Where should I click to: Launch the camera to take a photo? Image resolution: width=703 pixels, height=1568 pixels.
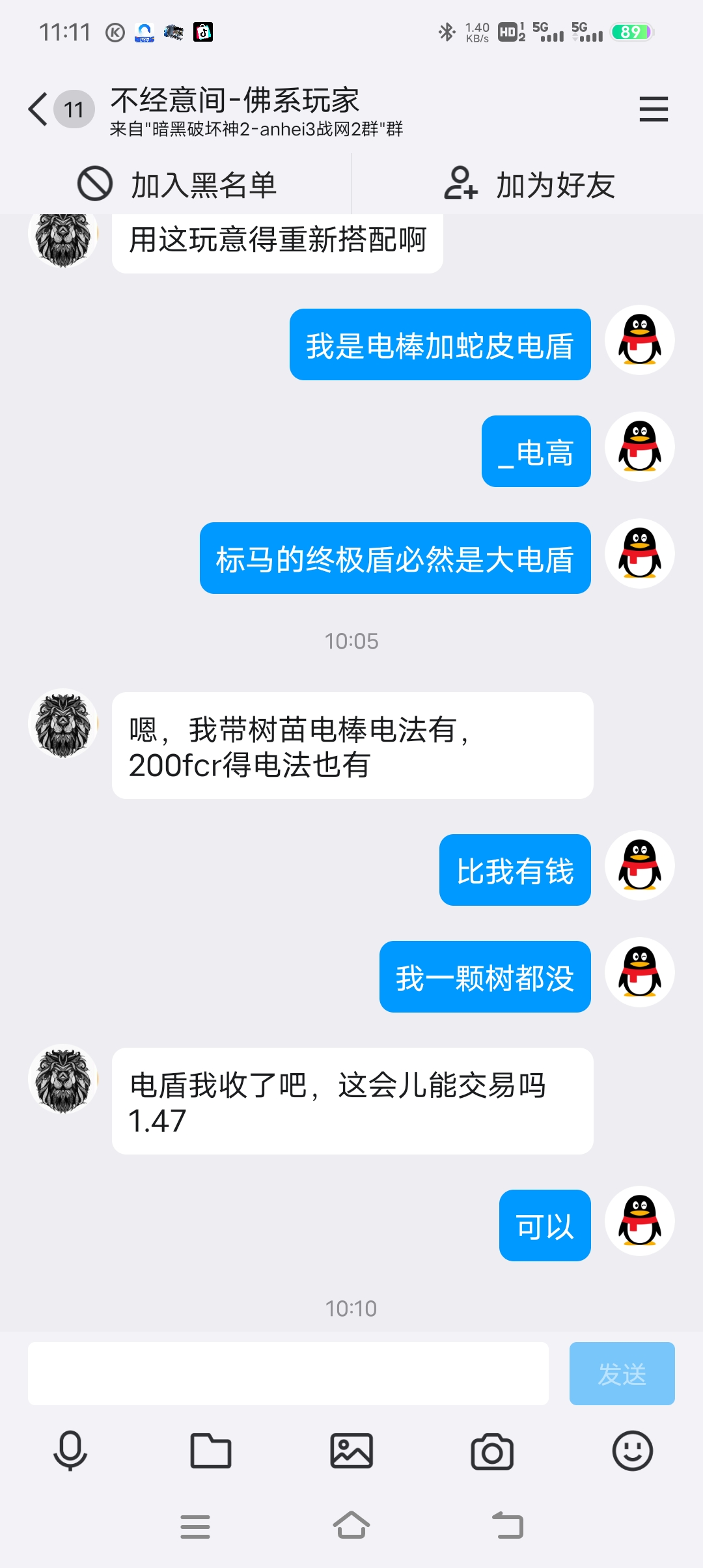click(492, 1451)
